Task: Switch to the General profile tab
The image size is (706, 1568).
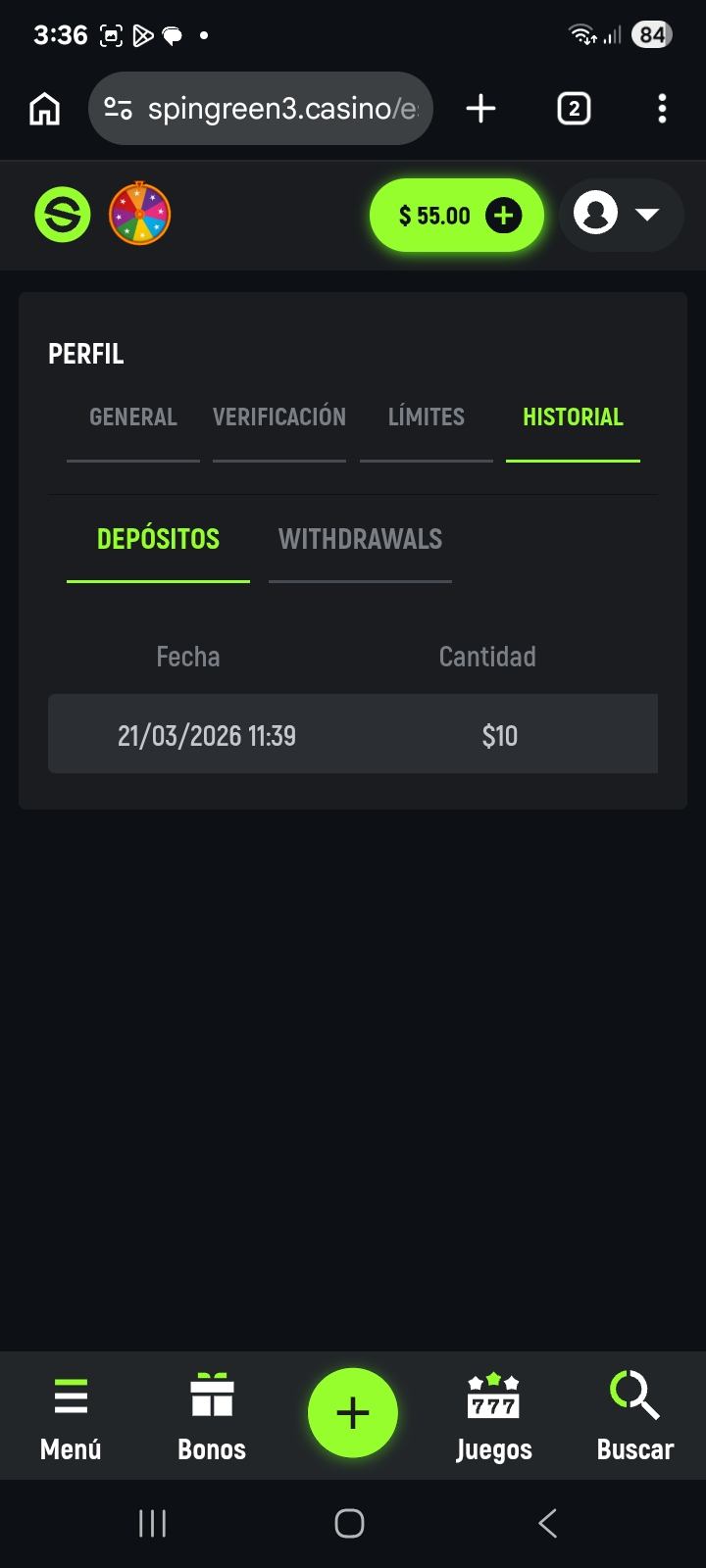Action: (133, 417)
